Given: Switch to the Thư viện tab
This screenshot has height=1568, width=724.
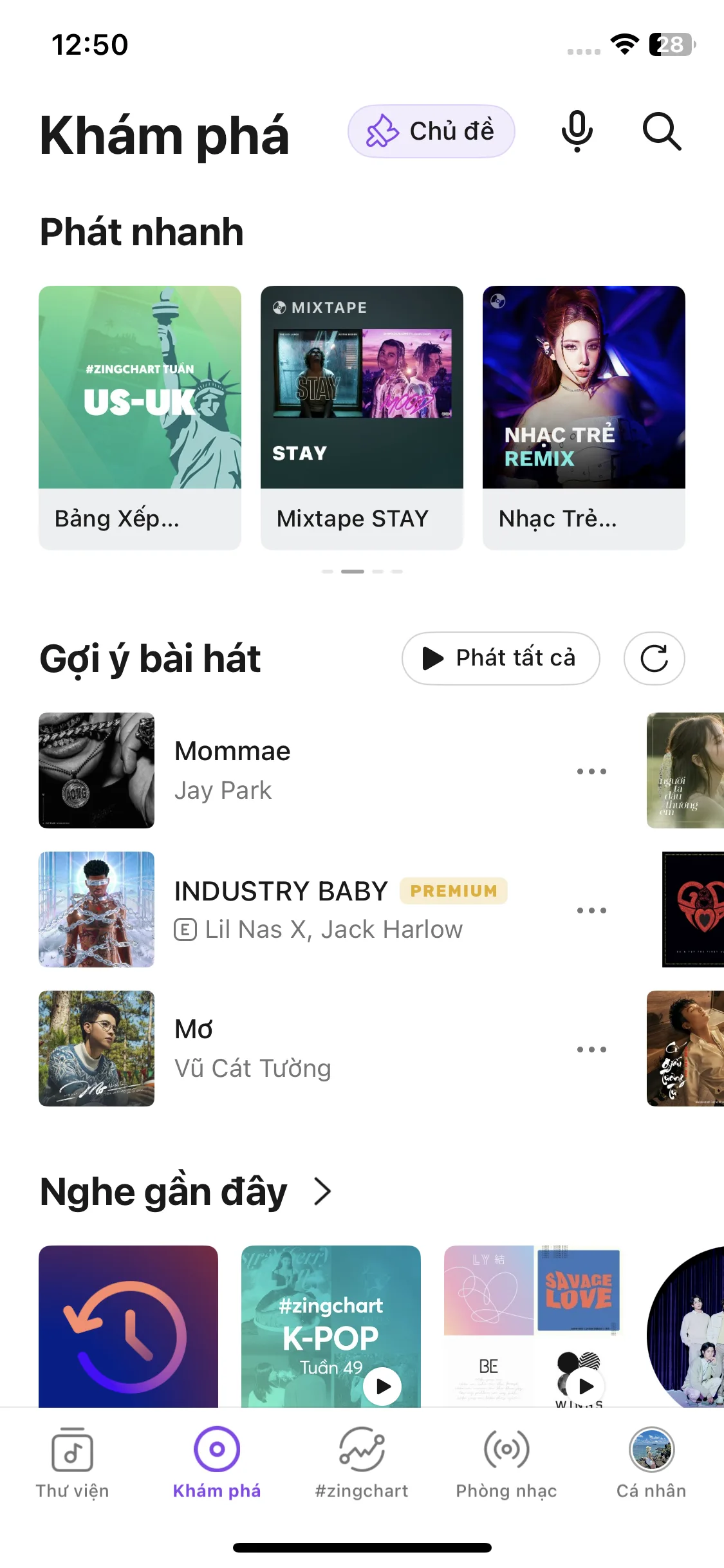Looking at the screenshot, I should pos(72,1462).
